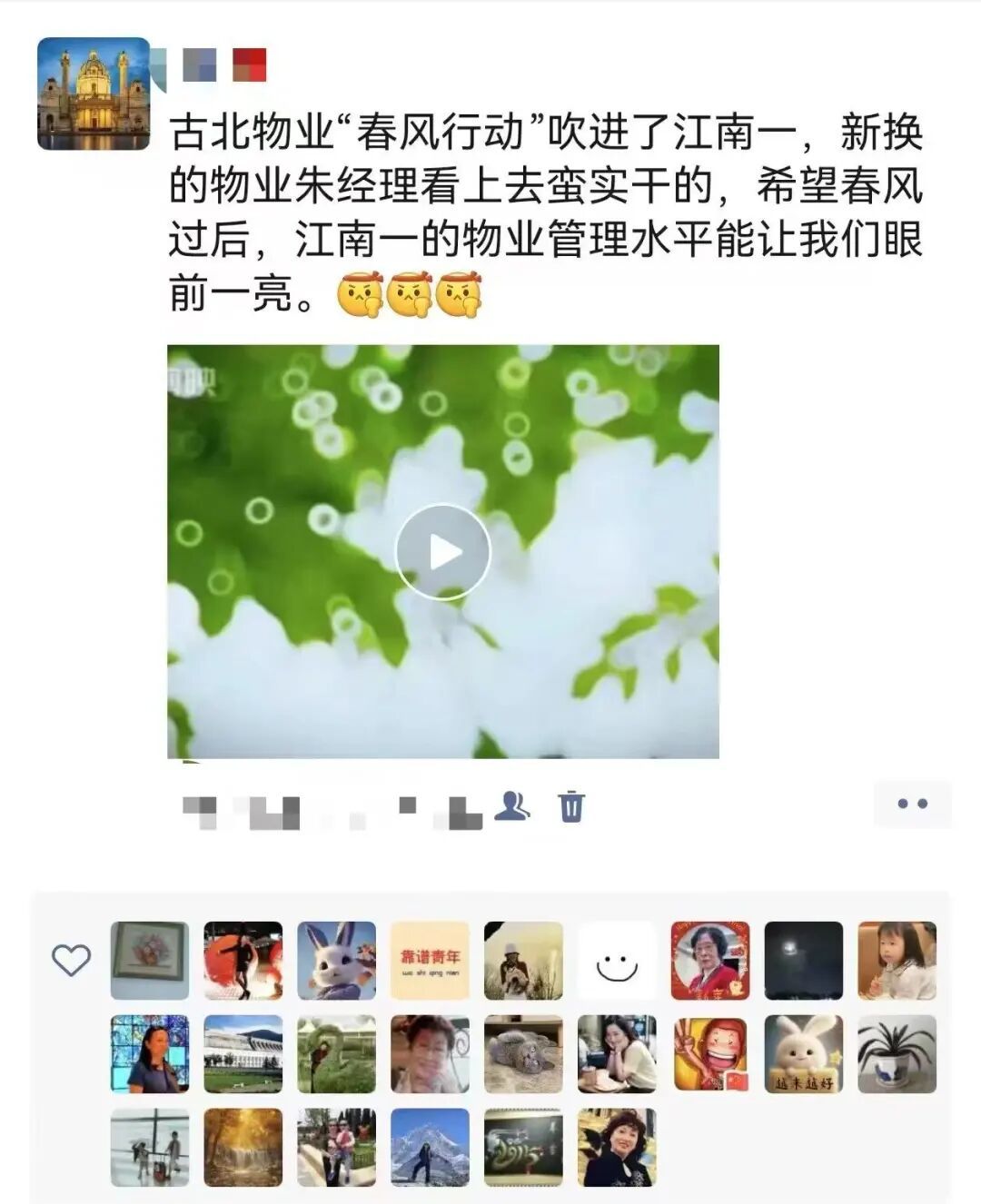The height and width of the screenshot is (1204, 981).
Task: Open the cartoon rabbit liker's profile
Action: [x=337, y=961]
